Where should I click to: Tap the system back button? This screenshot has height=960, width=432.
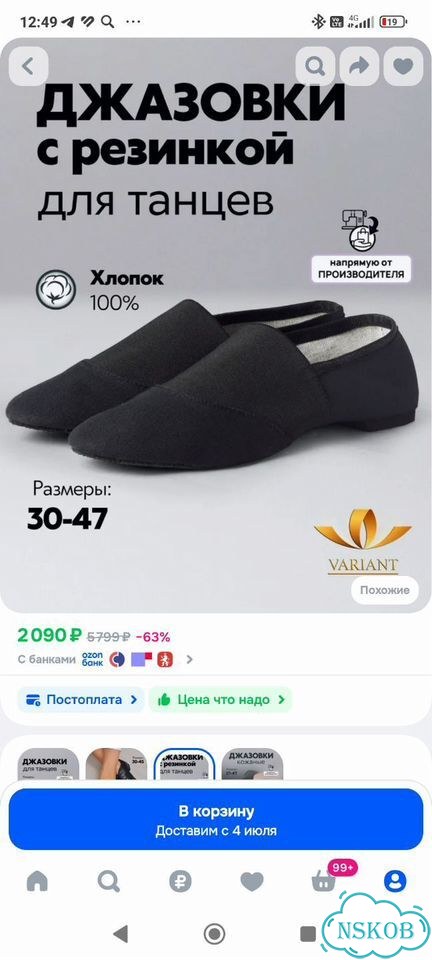click(121, 934)
